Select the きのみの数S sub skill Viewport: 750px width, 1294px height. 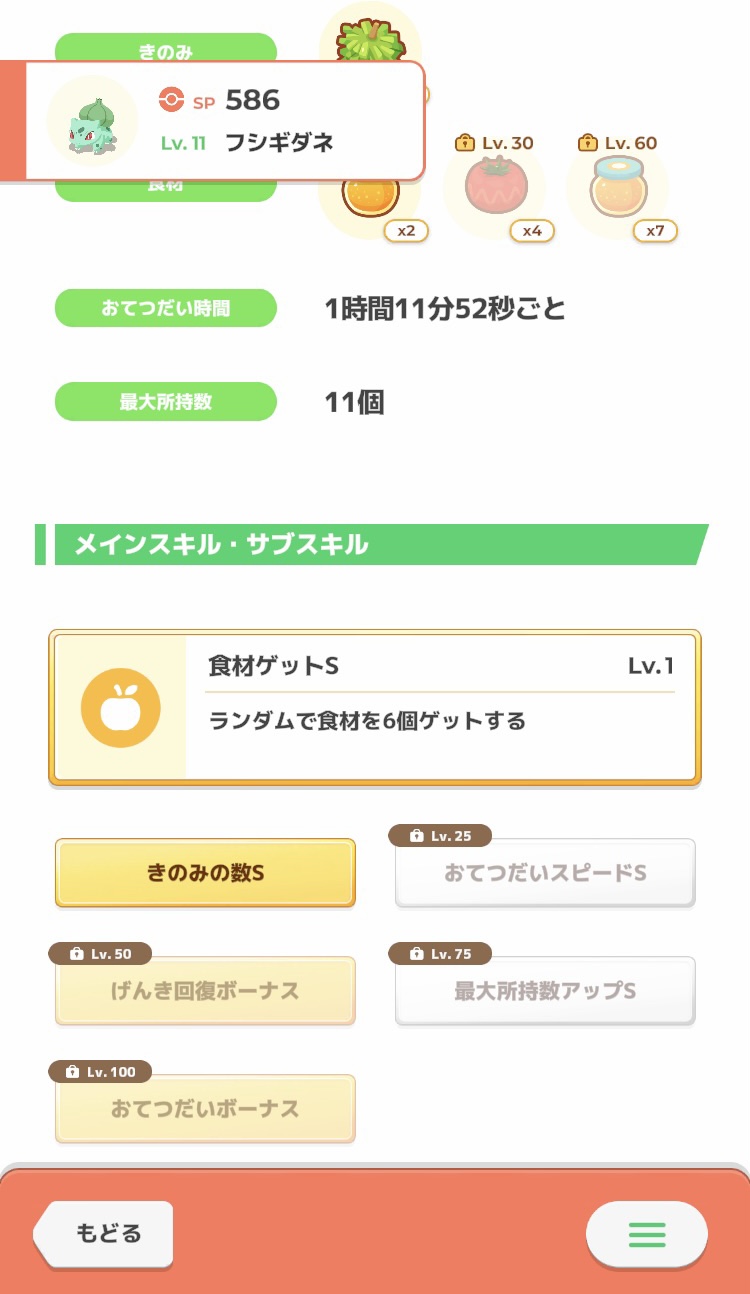click(x=205, y=873)
